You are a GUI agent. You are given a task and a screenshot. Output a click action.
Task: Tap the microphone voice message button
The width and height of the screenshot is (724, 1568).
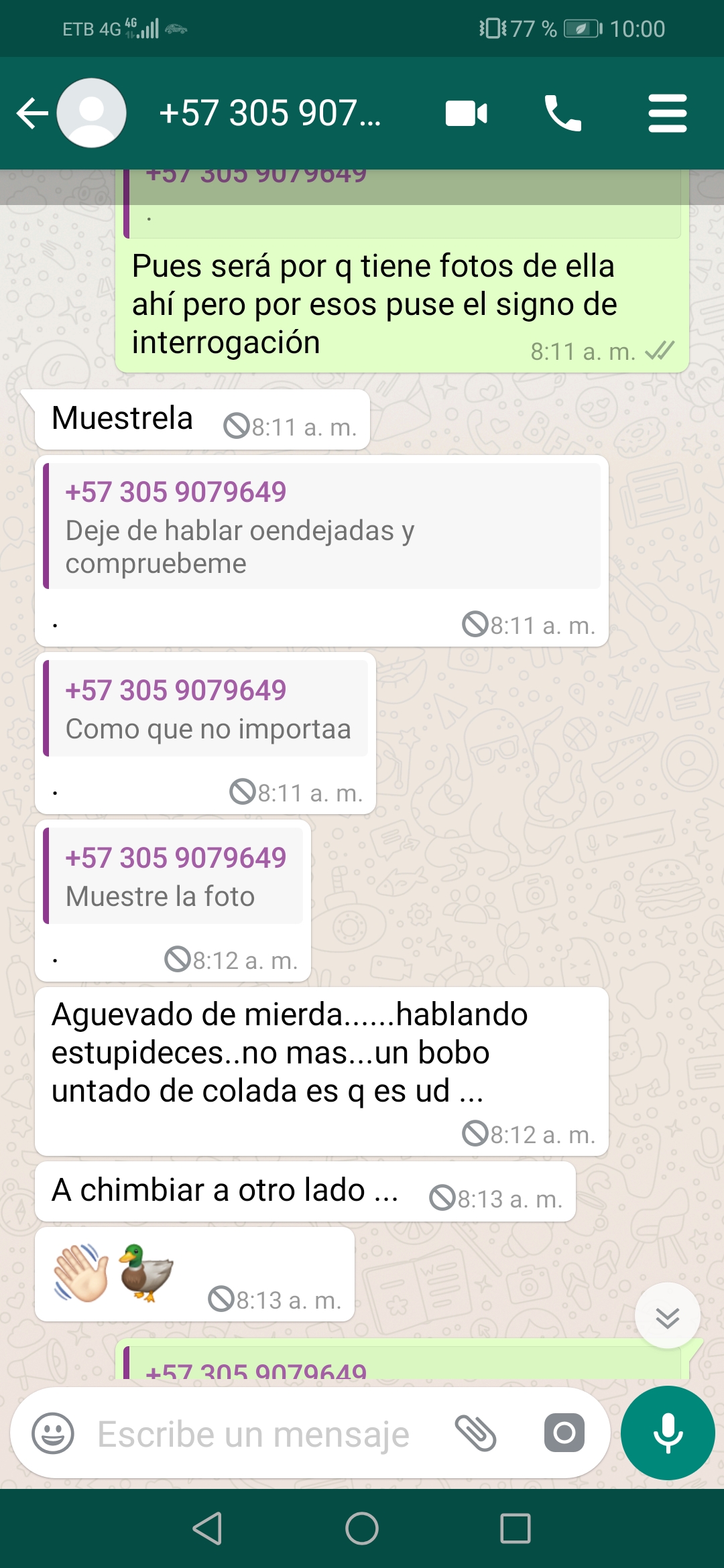coord(668,1433)
